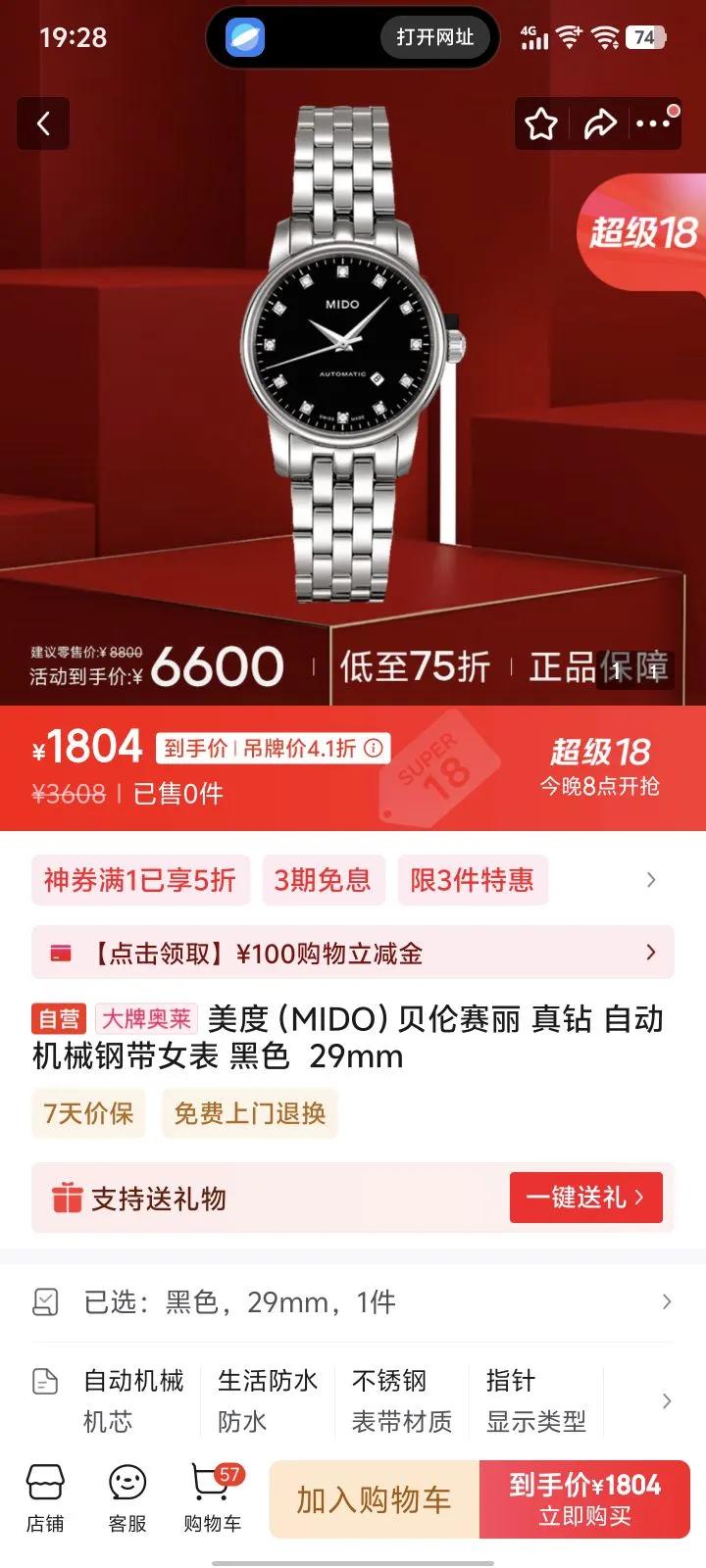The height and width of the screenshot is (1568, 706).
Task: Open the three-dot overflow menu
Action: coord(654,123)
